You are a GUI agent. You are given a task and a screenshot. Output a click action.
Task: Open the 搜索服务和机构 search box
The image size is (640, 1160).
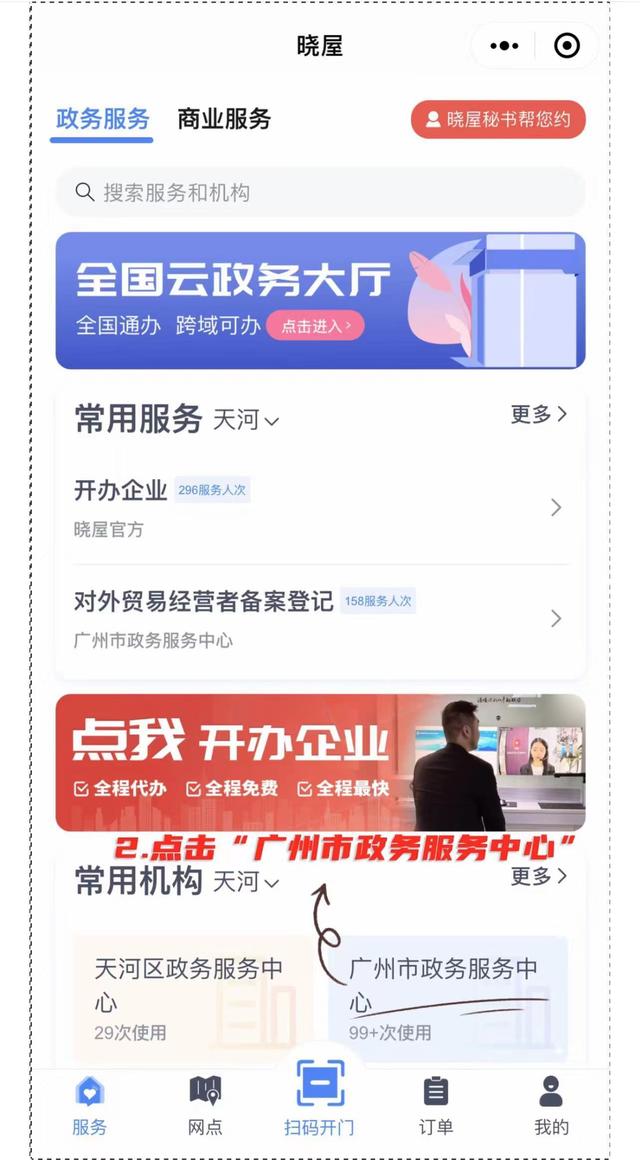[320, 193]
